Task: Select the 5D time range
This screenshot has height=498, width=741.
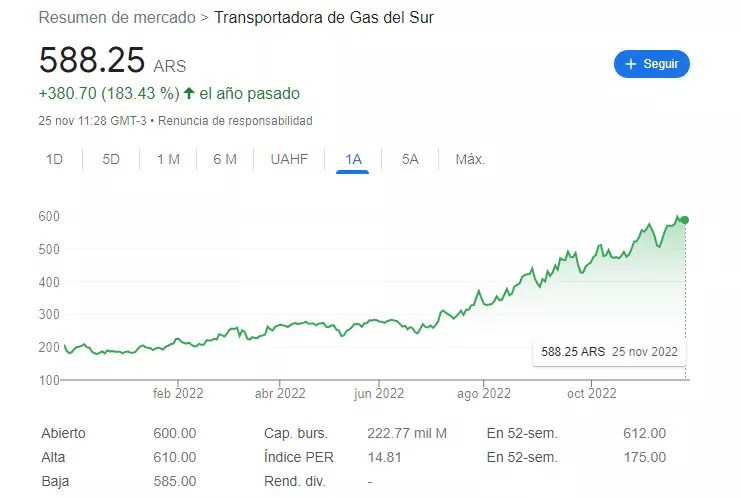Action: (x=111, y=159)
